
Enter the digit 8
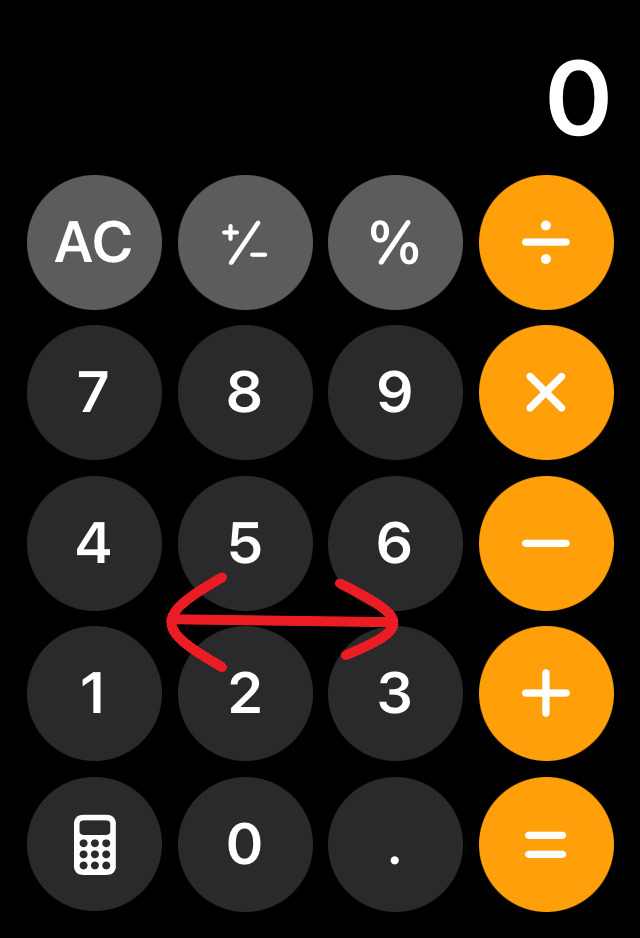pyautogui.click(x=245, y=393)
